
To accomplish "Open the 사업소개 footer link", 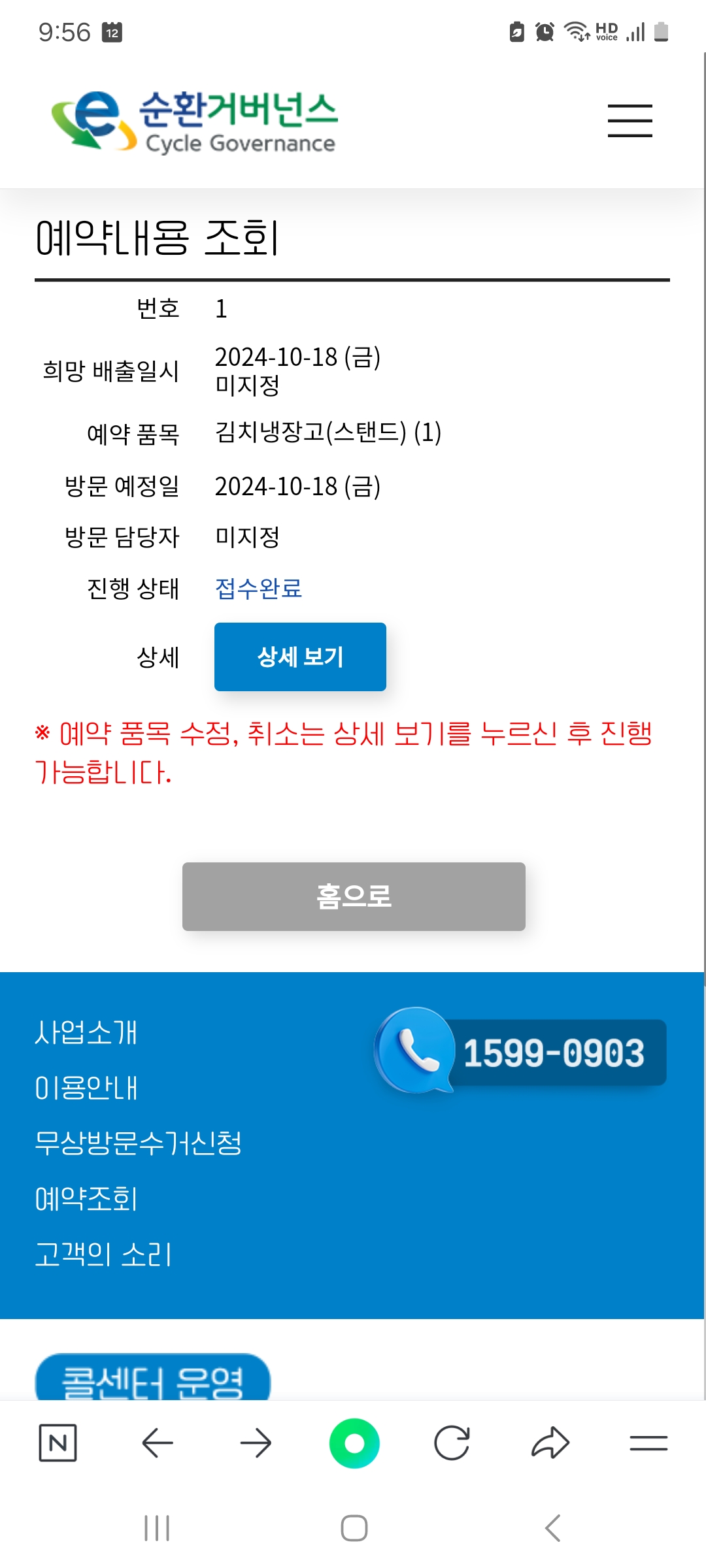I will [86, 1033].
